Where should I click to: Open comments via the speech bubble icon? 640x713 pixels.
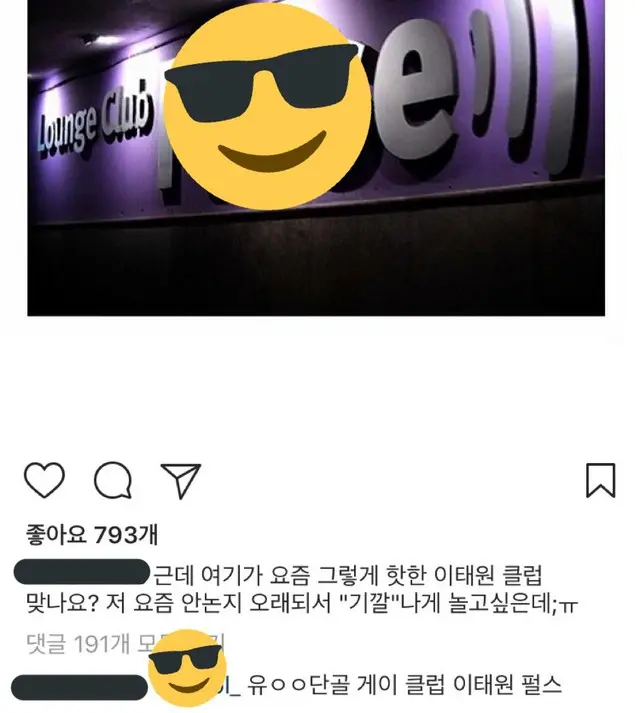pos(113,480)
